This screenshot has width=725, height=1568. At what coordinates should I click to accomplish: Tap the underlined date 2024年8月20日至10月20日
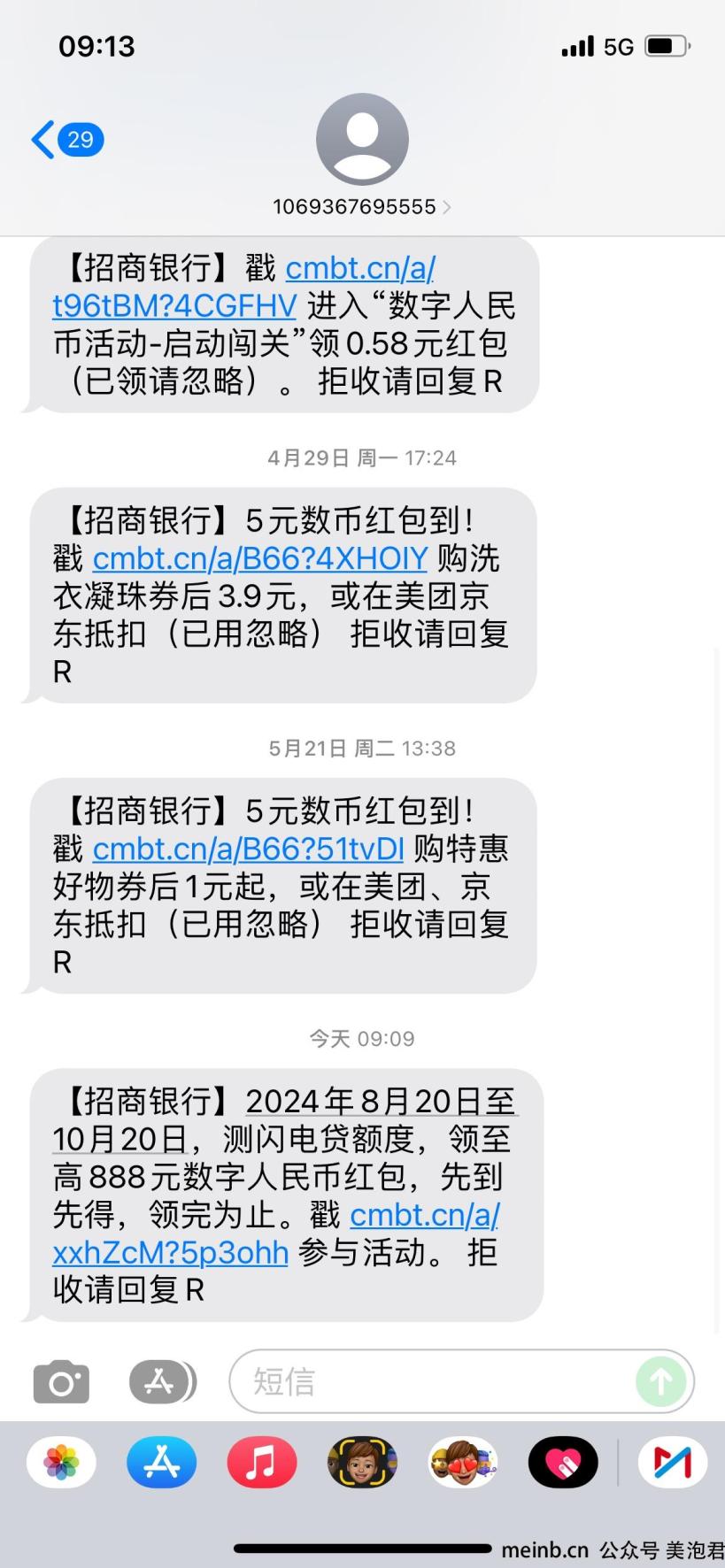[x=285, y=1120]
